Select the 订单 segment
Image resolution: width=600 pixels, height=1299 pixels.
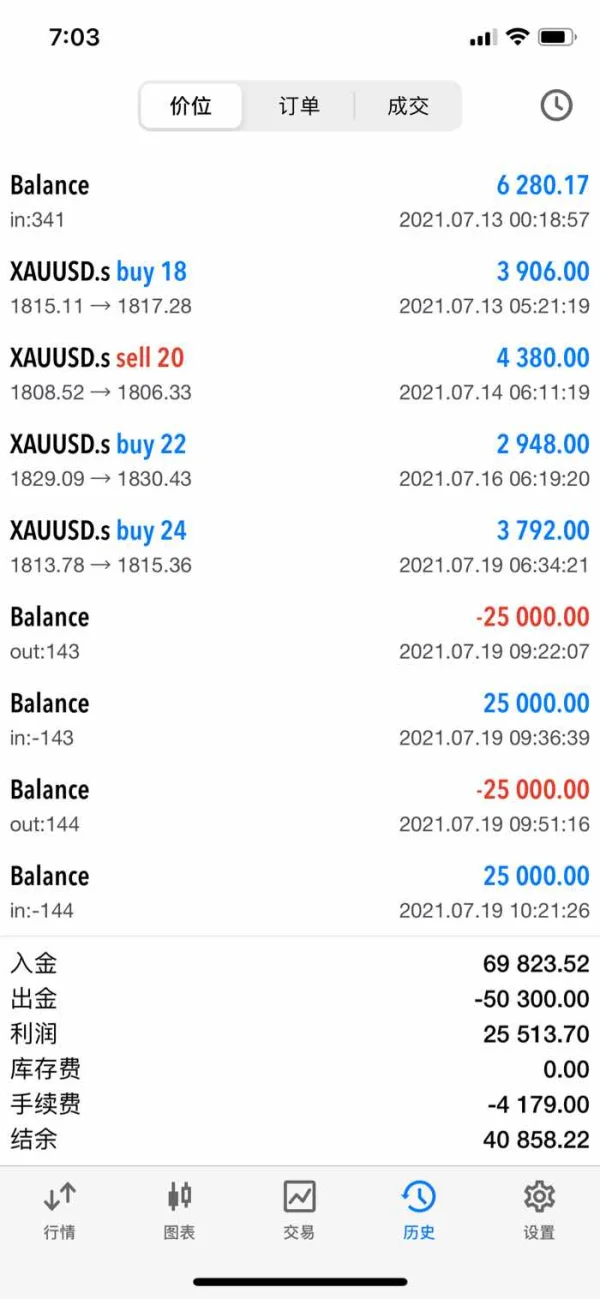(x=298, y=106)
